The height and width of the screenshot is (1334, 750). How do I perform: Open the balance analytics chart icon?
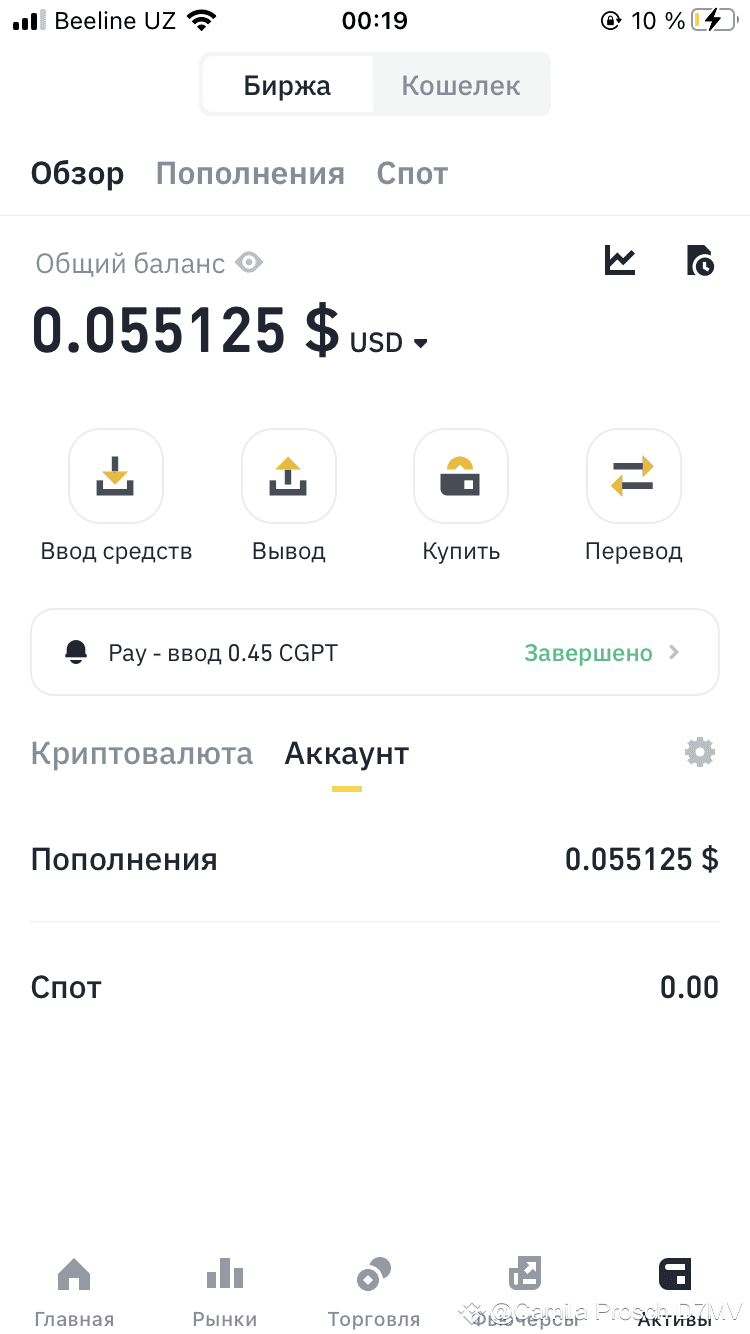pos(619,260)
